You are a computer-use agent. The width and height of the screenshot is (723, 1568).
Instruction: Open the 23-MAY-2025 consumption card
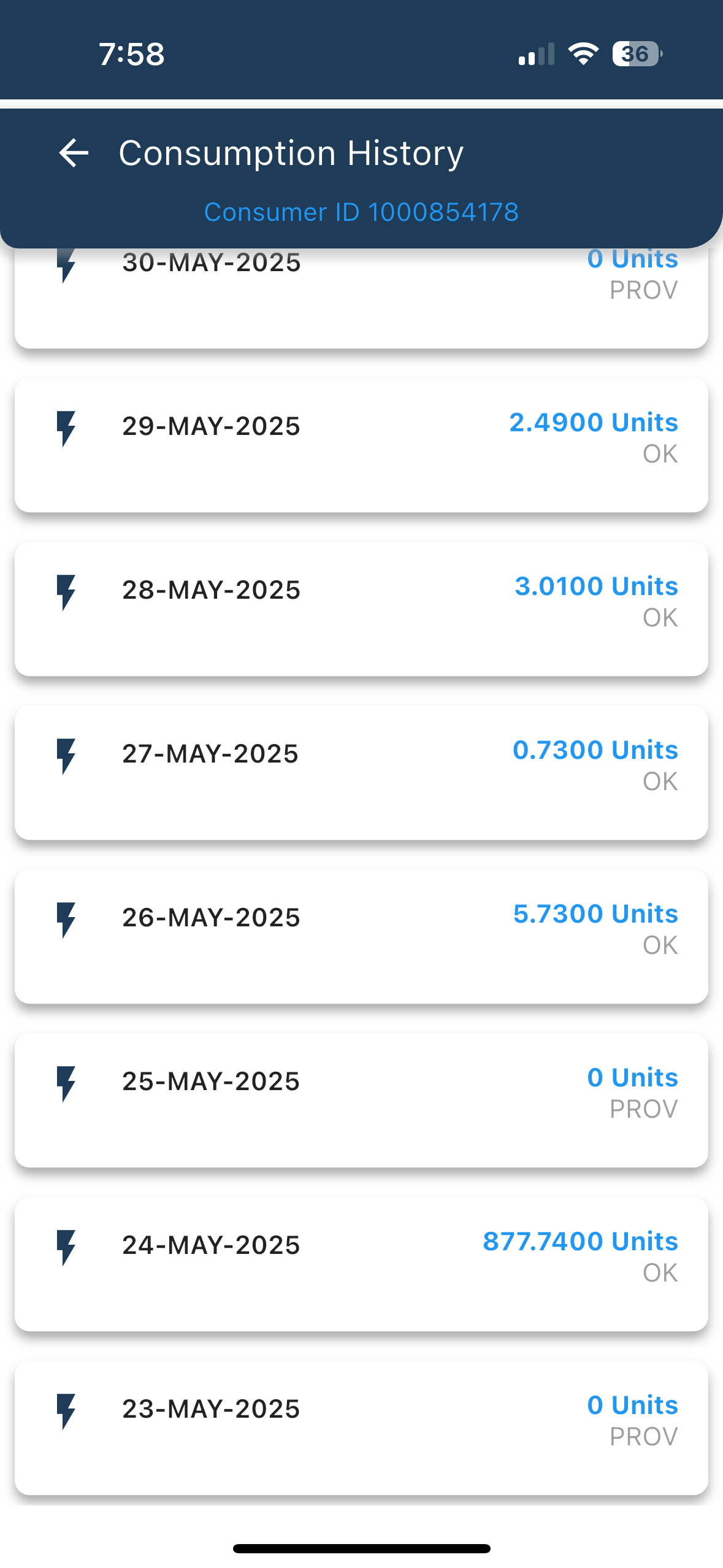coord(361,1428)
